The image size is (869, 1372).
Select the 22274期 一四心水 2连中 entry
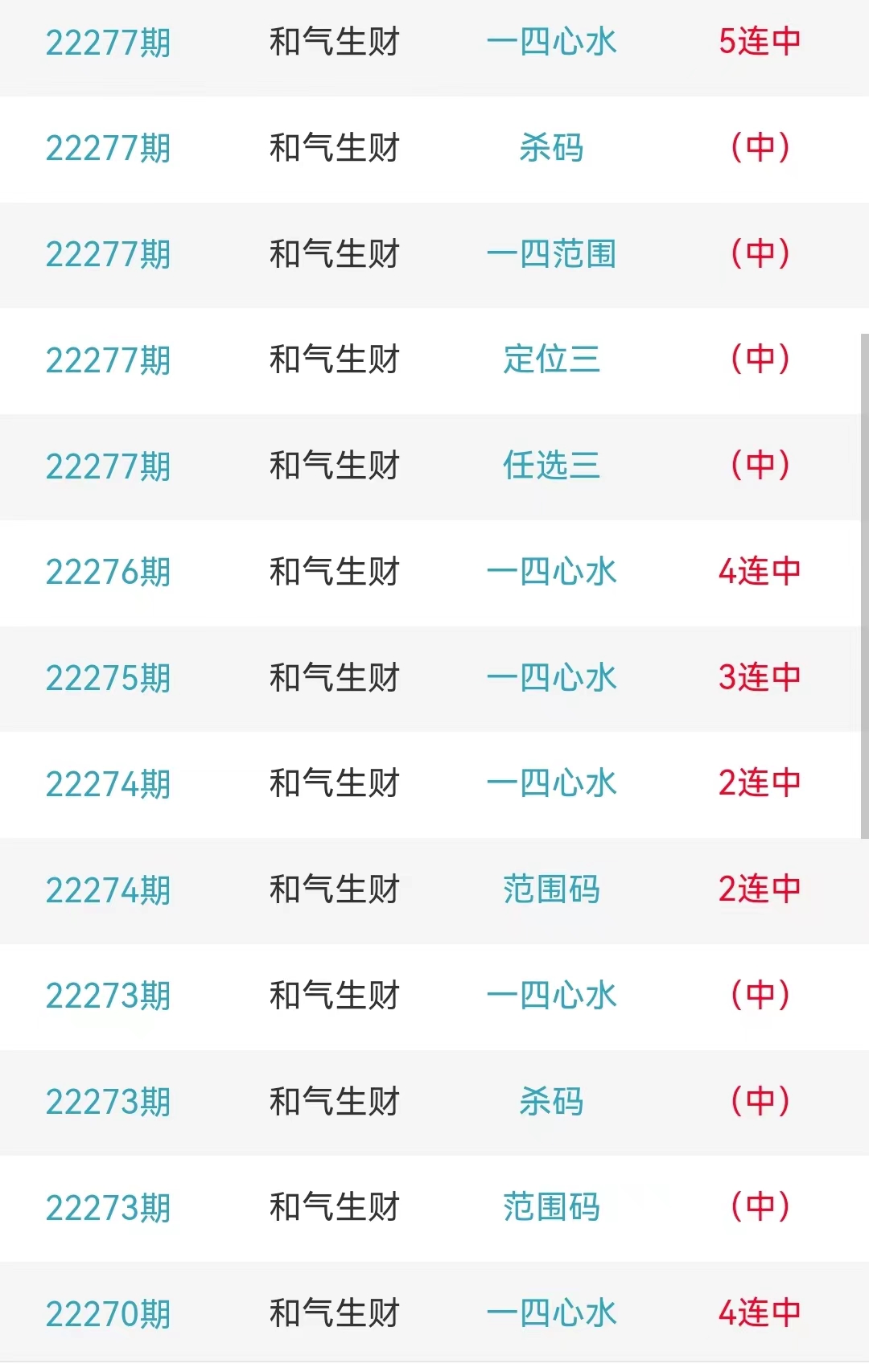point(551,784)
